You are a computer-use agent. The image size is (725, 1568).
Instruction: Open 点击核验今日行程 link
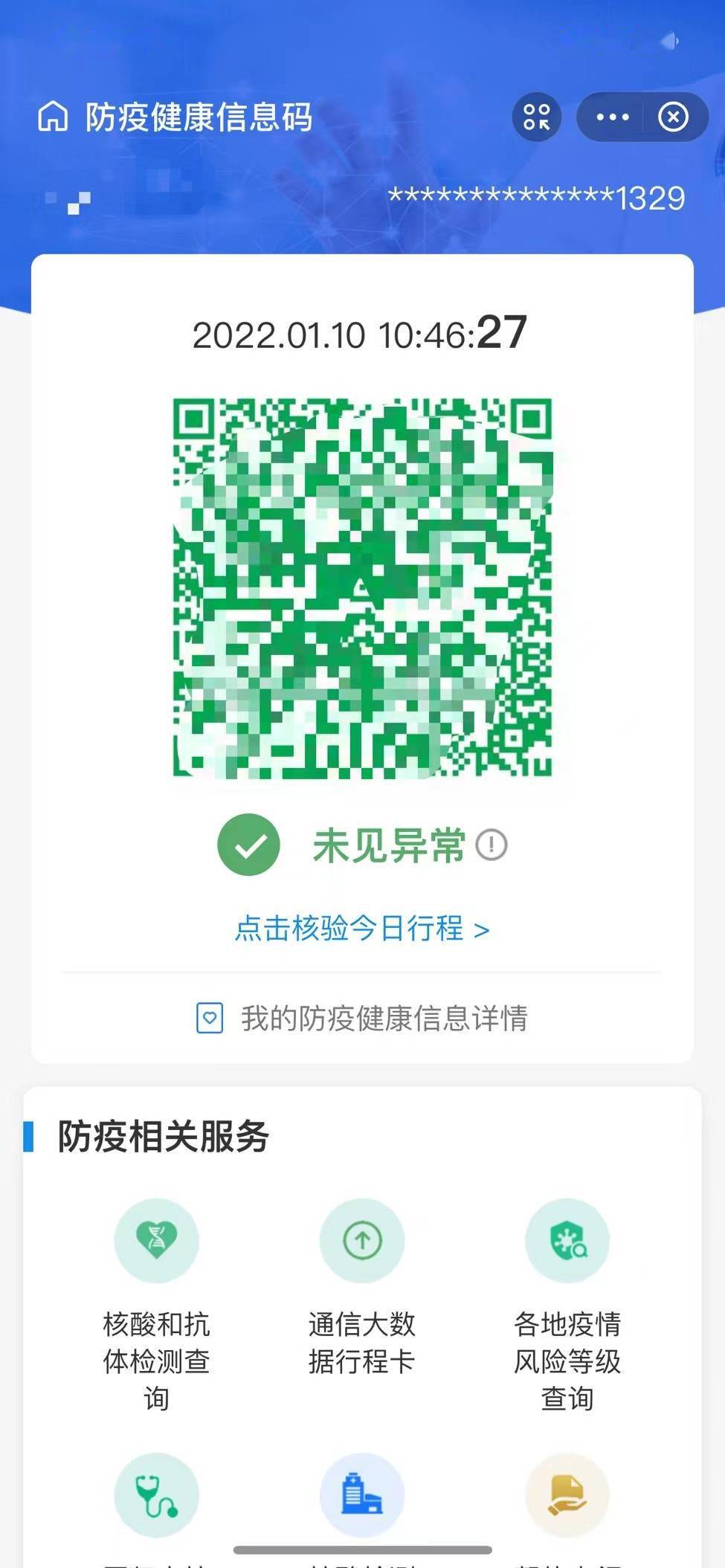362,929
